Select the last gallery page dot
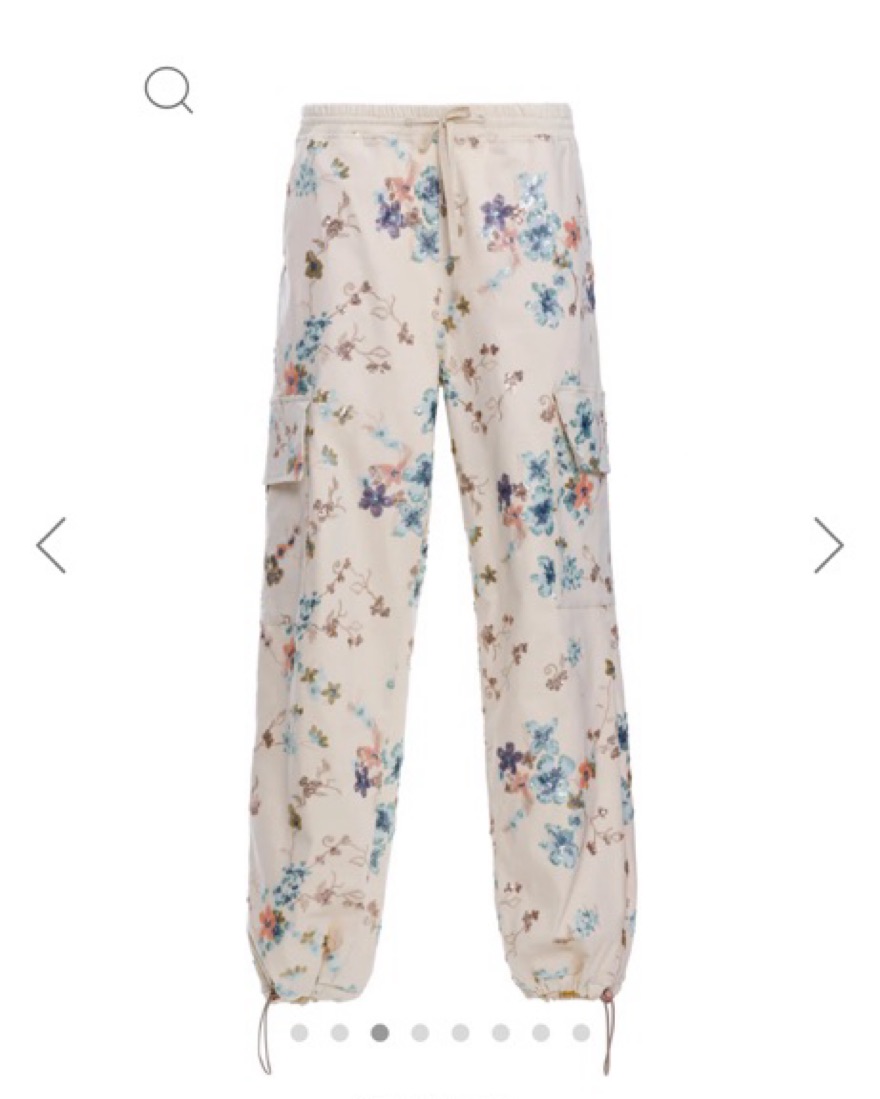880x1099 pixels. tap(581, 1033)
